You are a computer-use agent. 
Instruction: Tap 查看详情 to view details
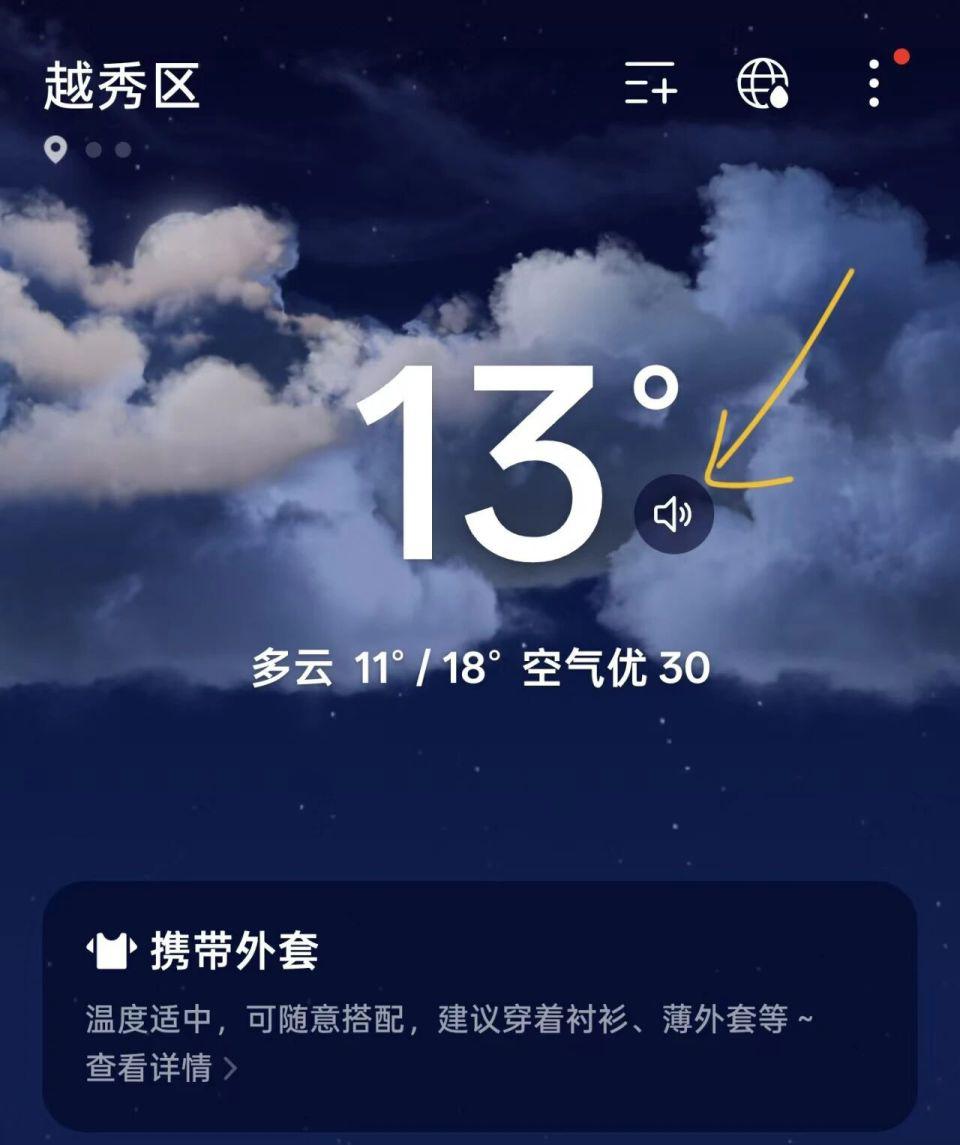click(x=162, y=1069)
